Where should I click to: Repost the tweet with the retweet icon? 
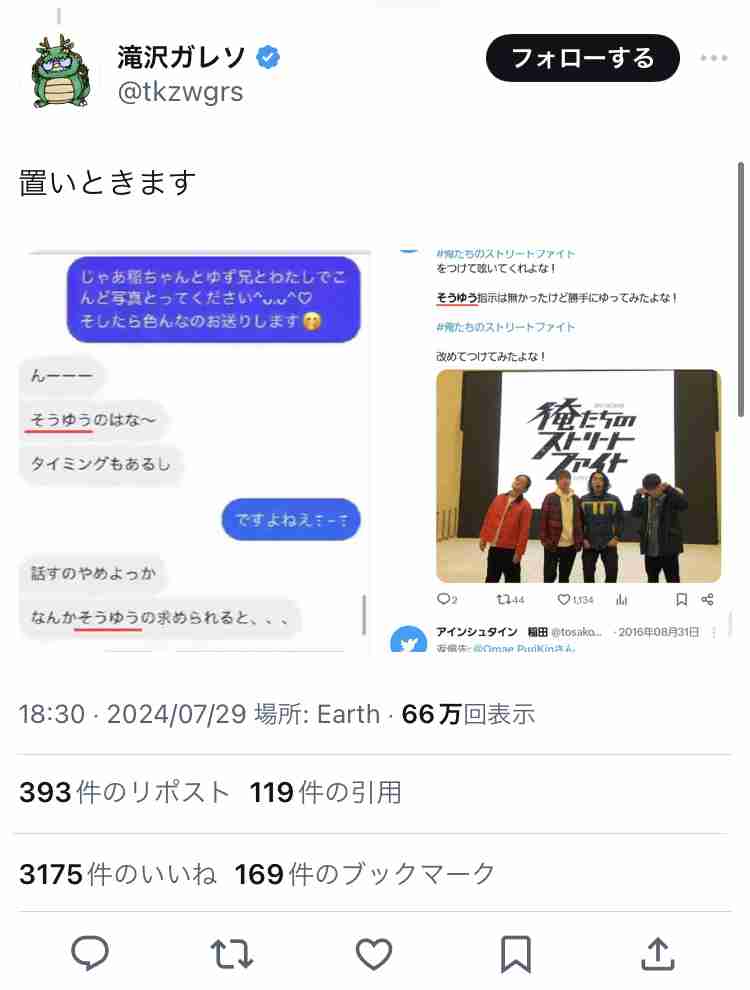(232, 954)
